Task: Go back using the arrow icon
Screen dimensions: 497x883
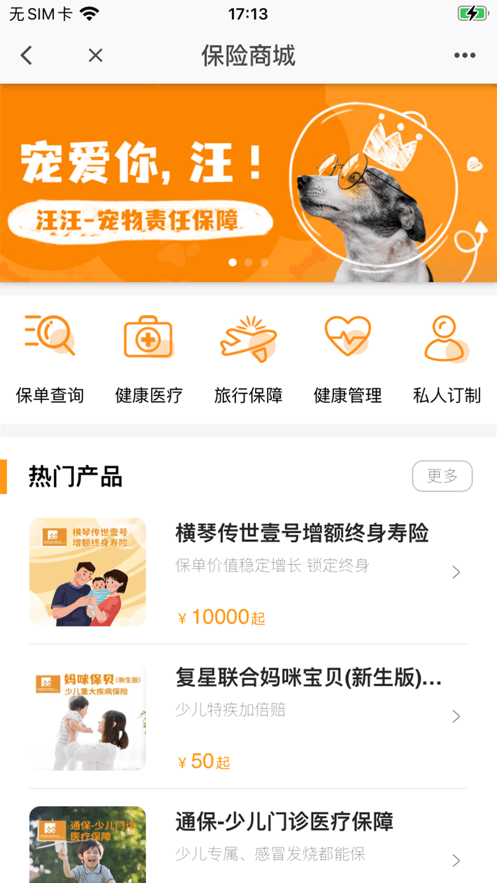Action: (26, 55)
